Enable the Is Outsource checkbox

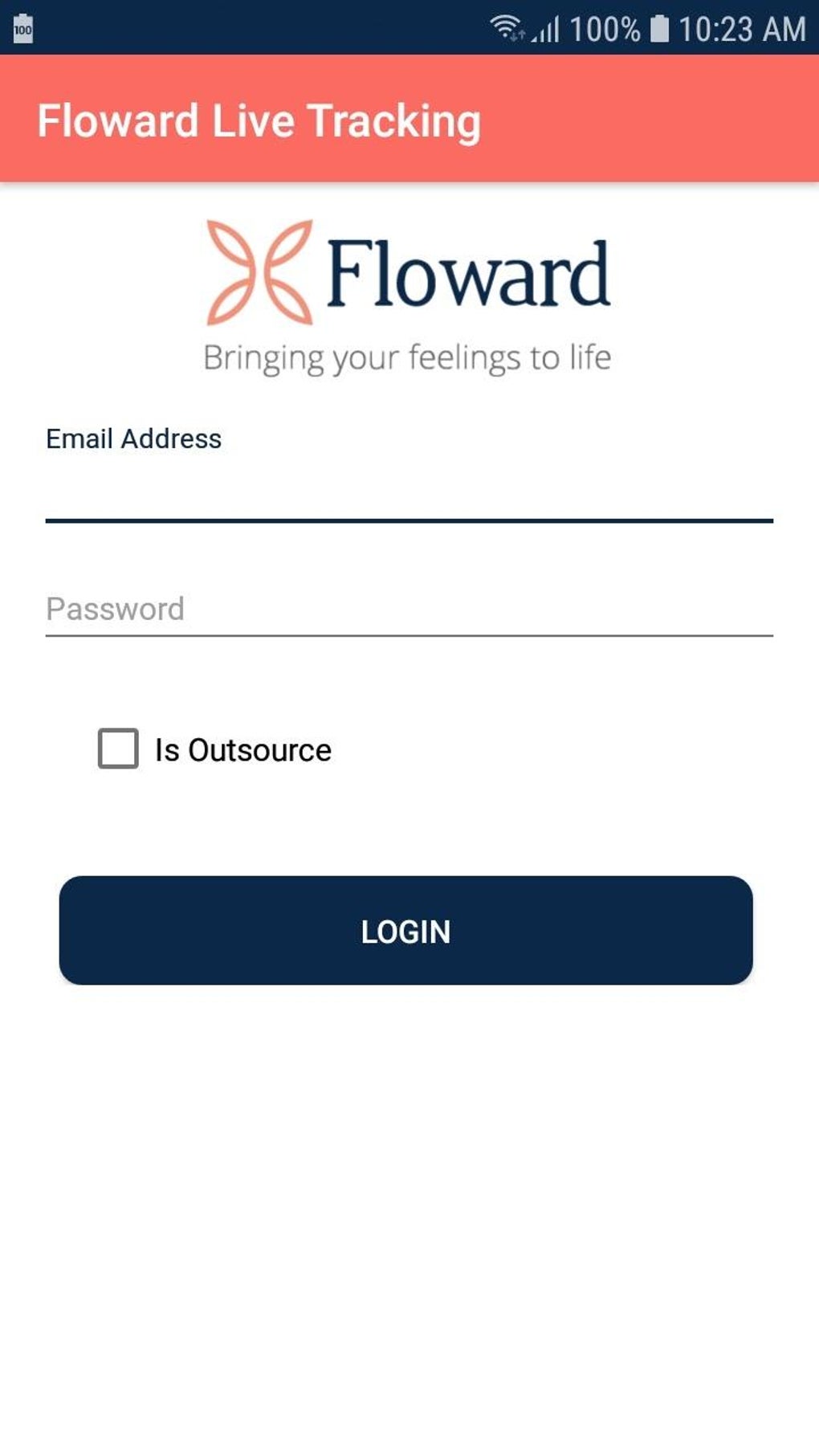117,749
